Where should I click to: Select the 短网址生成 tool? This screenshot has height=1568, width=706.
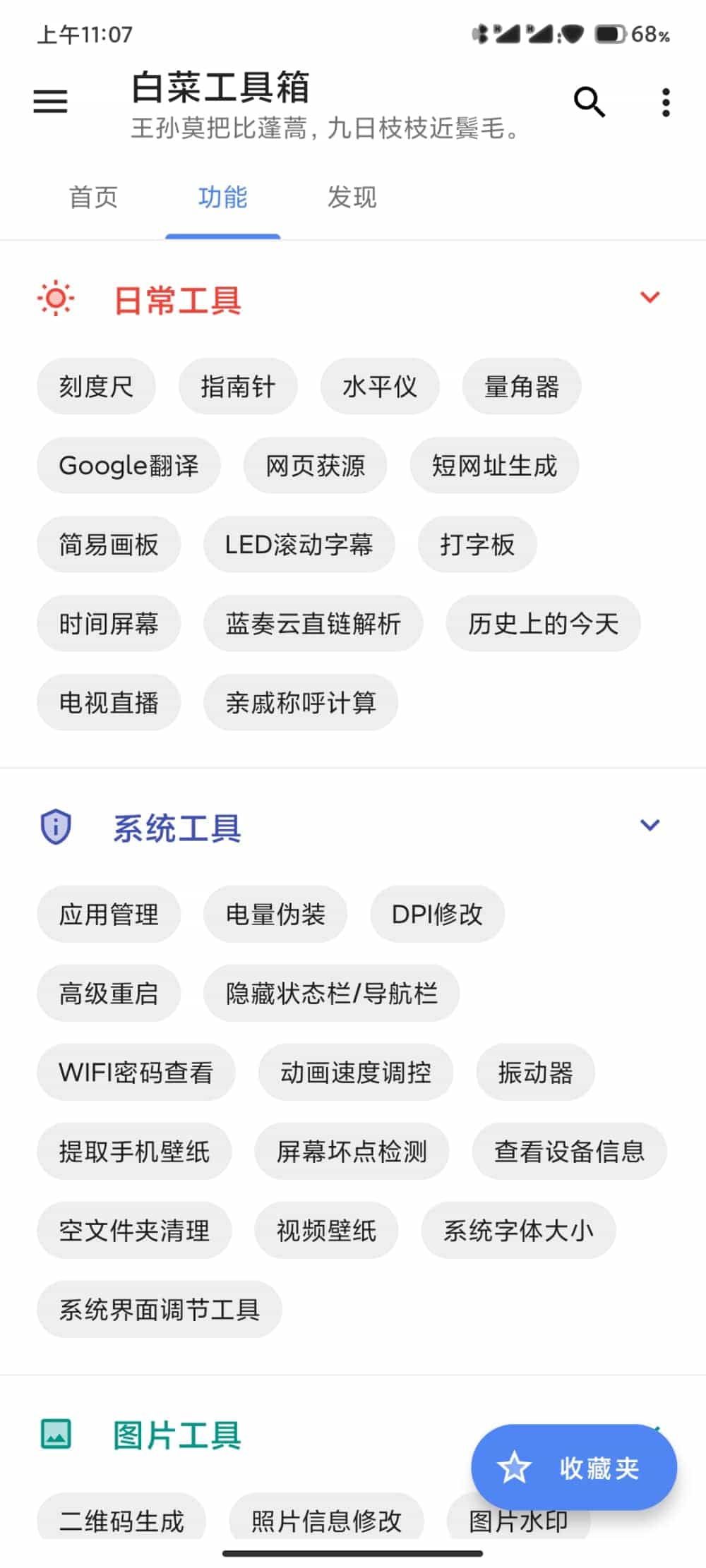point(494,465)
